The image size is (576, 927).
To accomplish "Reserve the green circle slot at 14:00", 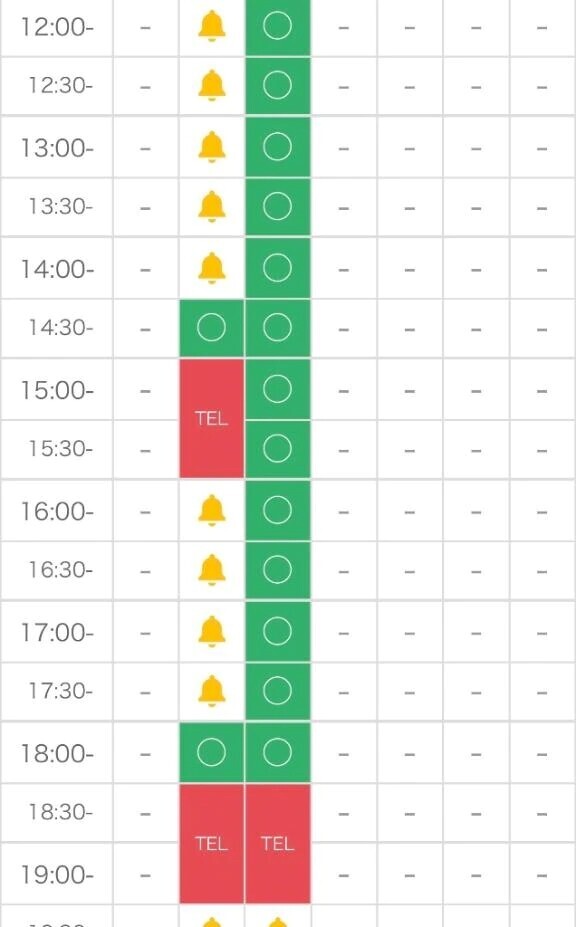I will point(277,268).
